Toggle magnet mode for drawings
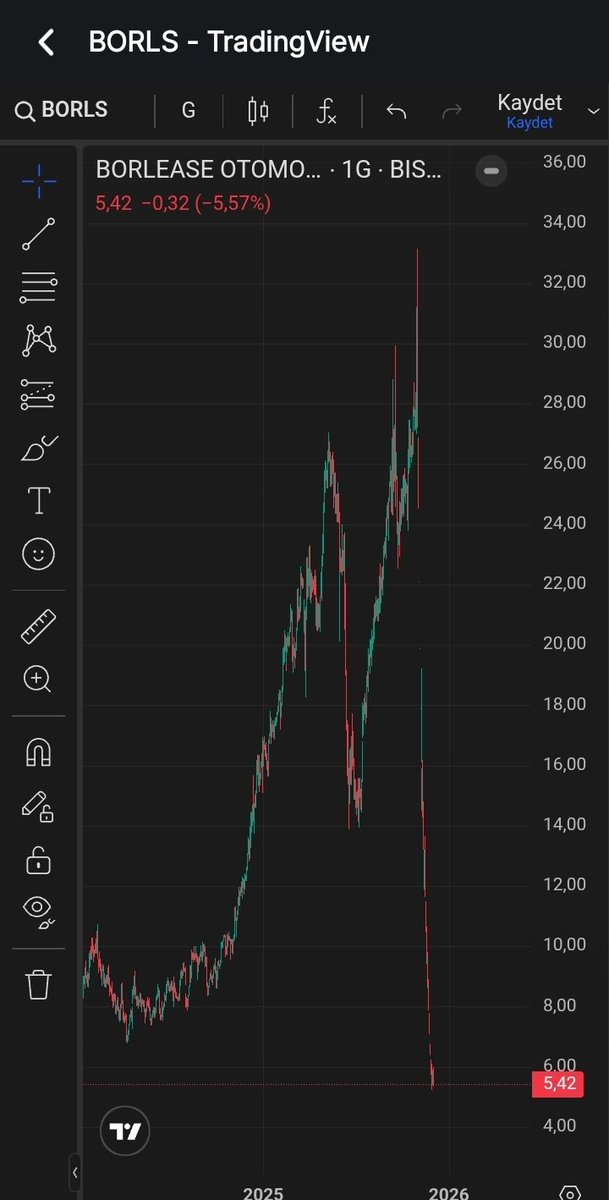The image size is (609, 1200). click(38, 753)
